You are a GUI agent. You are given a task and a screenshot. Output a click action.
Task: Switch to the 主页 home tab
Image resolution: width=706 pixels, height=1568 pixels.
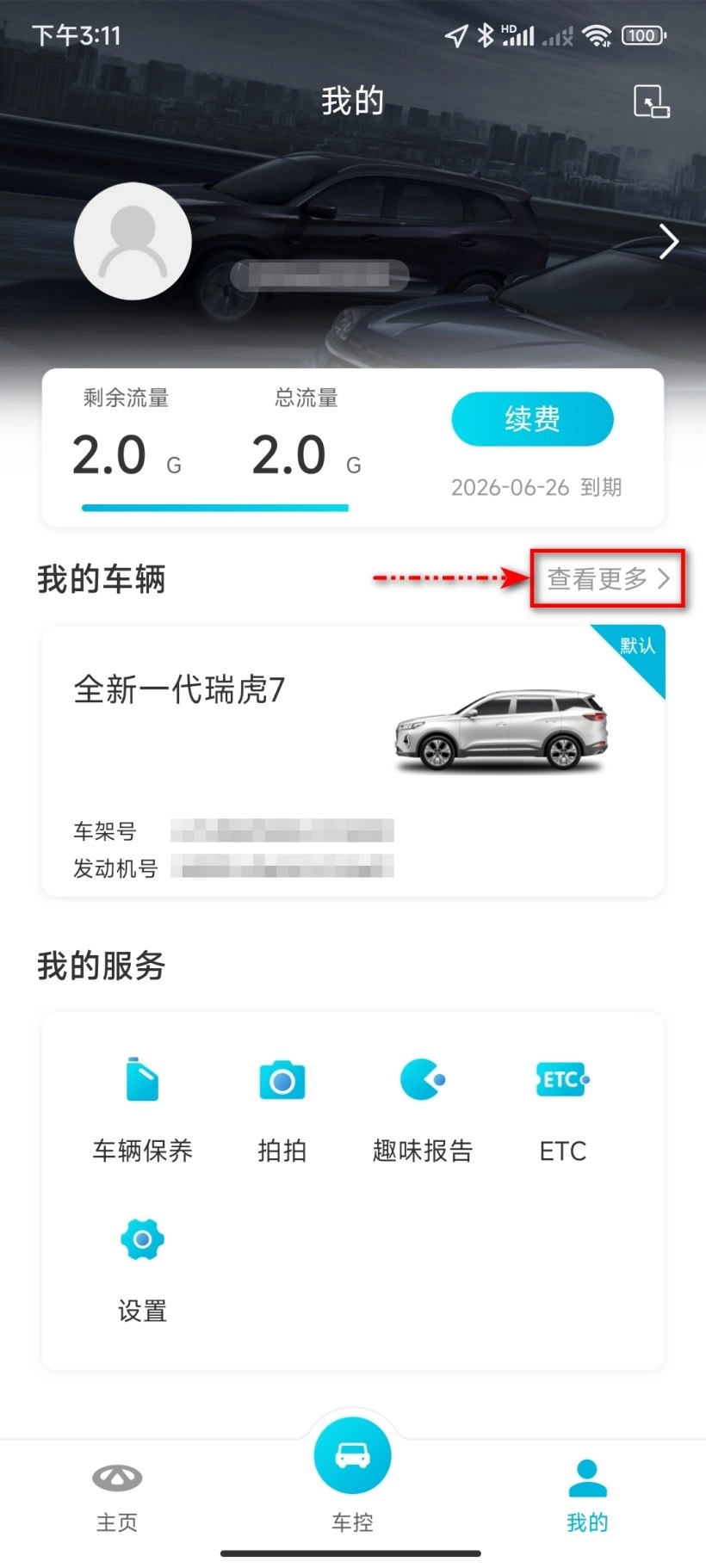tap(117, 1497)
